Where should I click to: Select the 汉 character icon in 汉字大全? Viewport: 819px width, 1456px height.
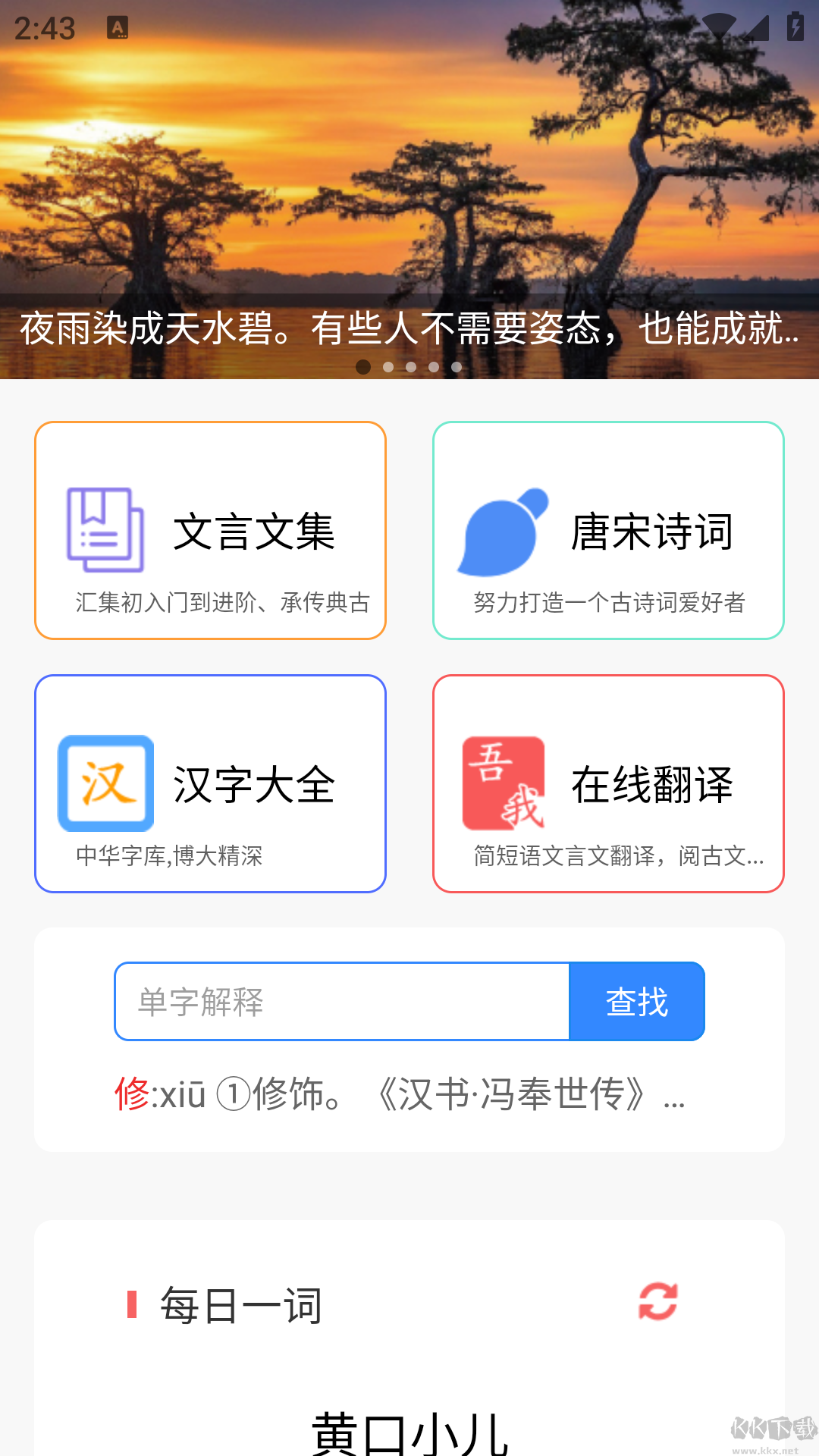[105, 783]
